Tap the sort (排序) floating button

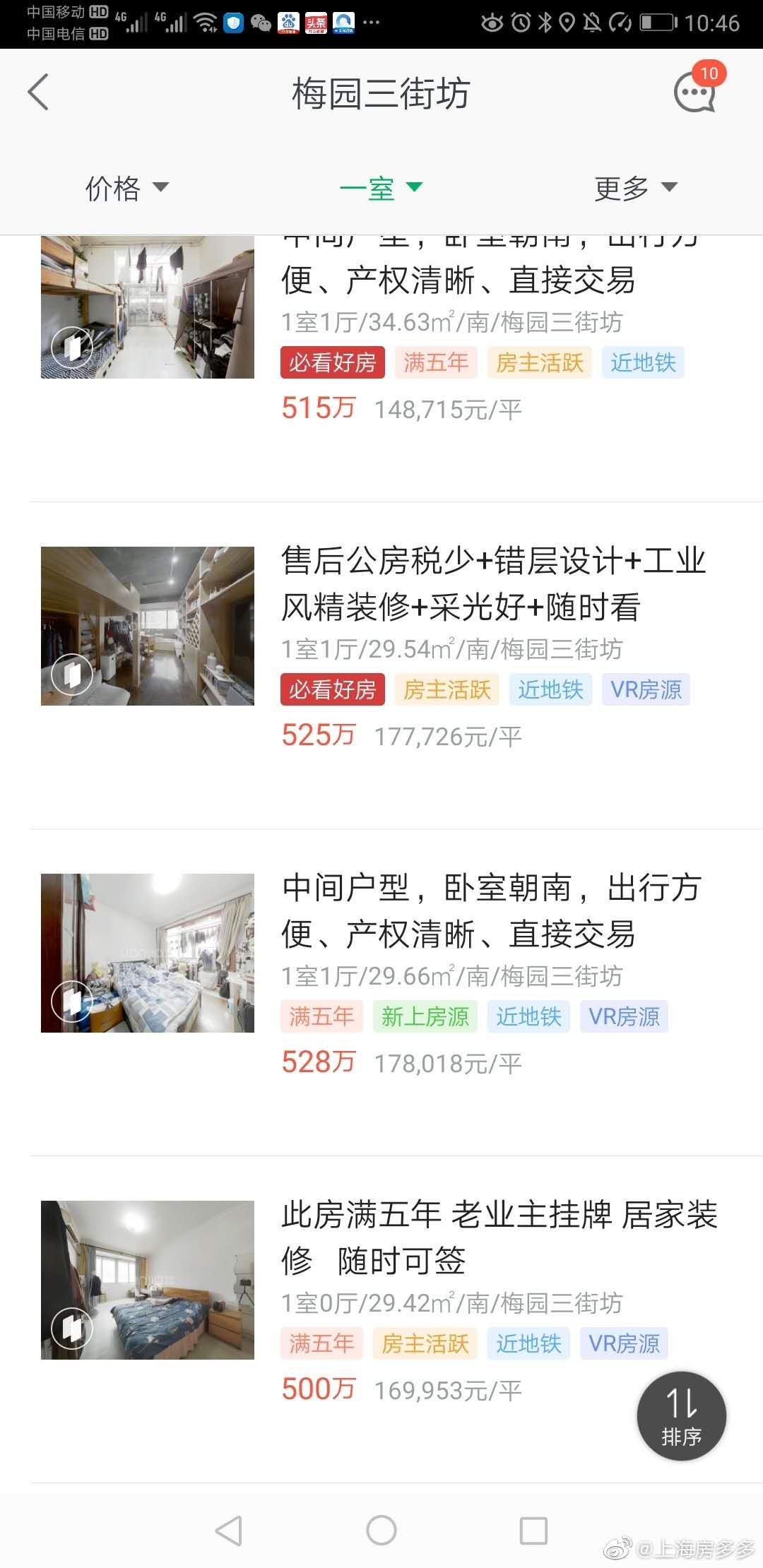pos(681,1415)
